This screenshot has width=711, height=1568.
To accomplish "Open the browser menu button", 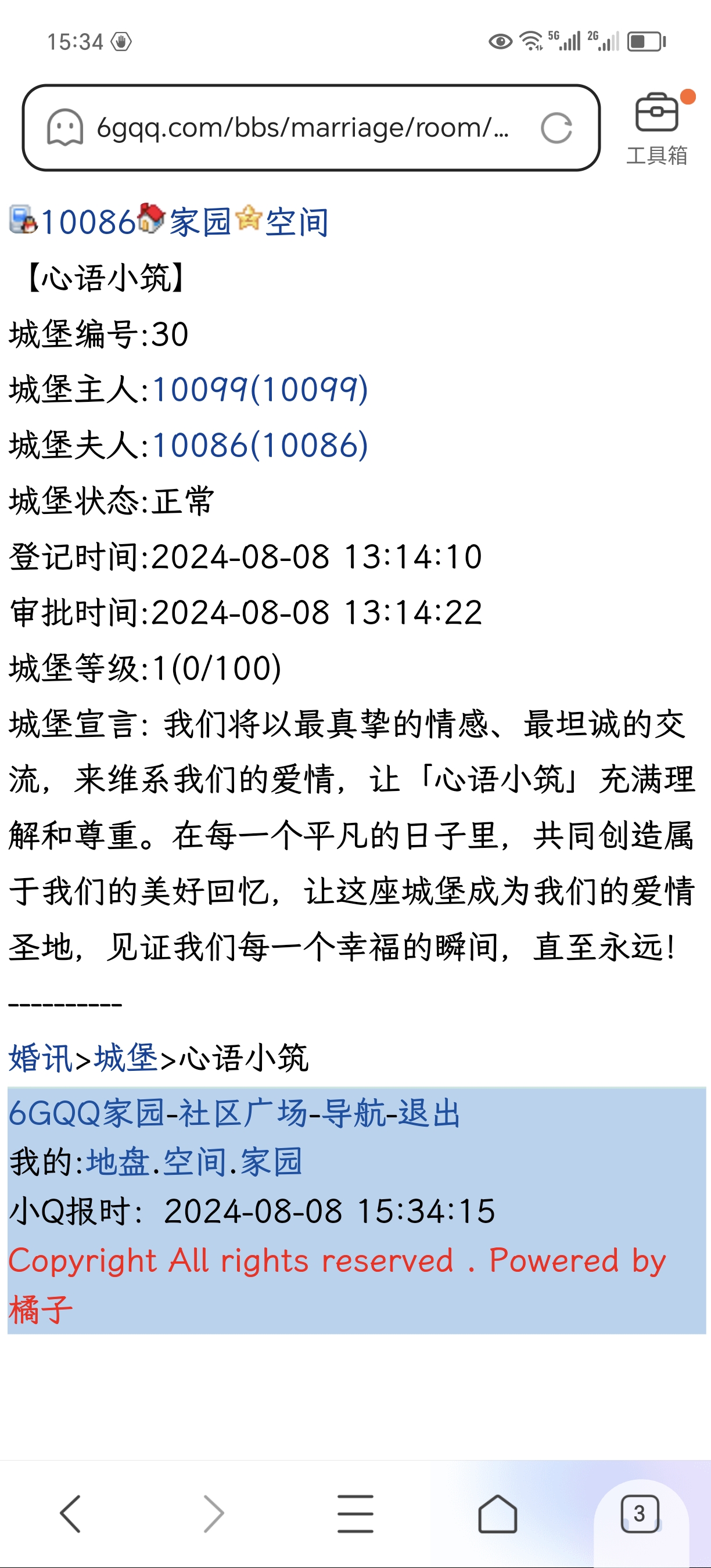I will 355,1514.
